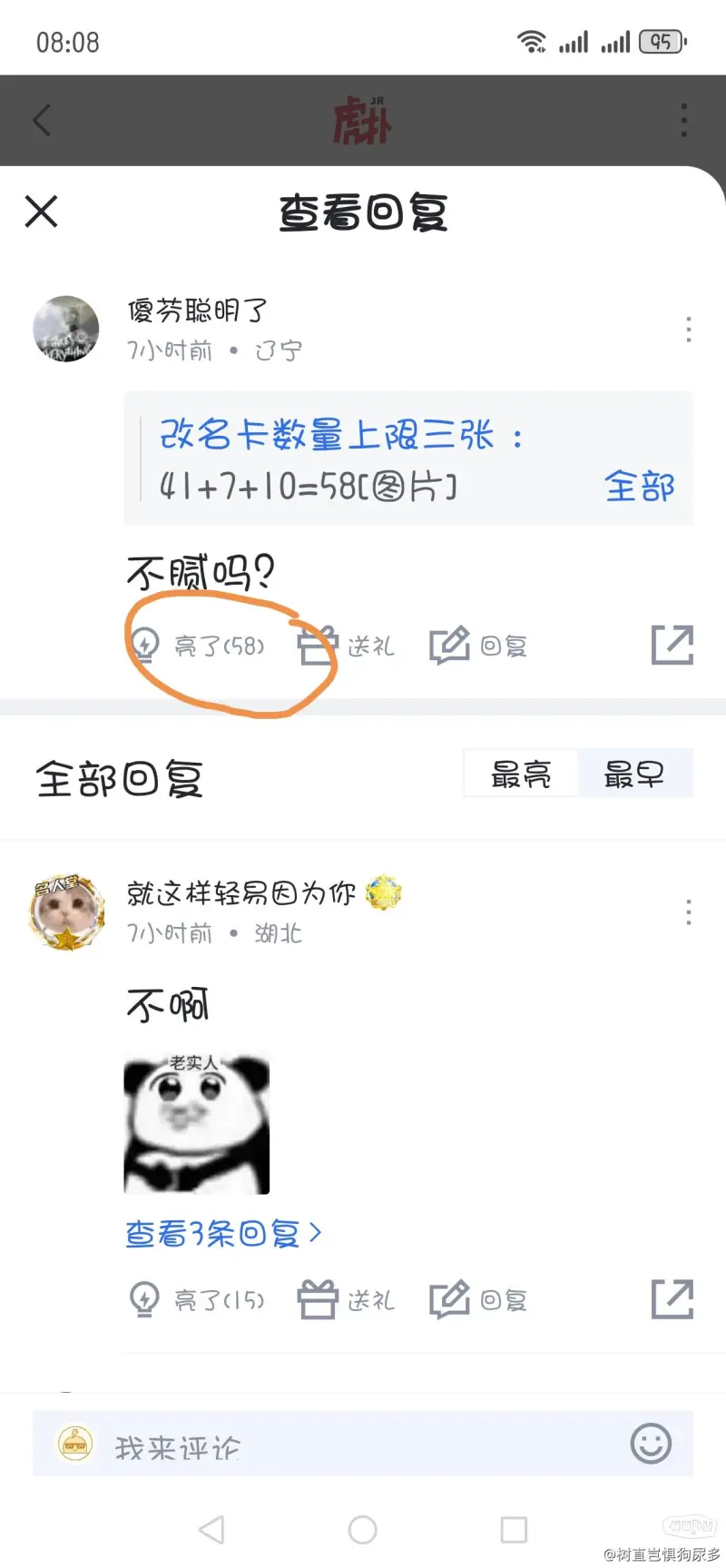Open 查看3条回复 thread
The height and width of the screenshot is (1568, 726).
click(223, 1233)
